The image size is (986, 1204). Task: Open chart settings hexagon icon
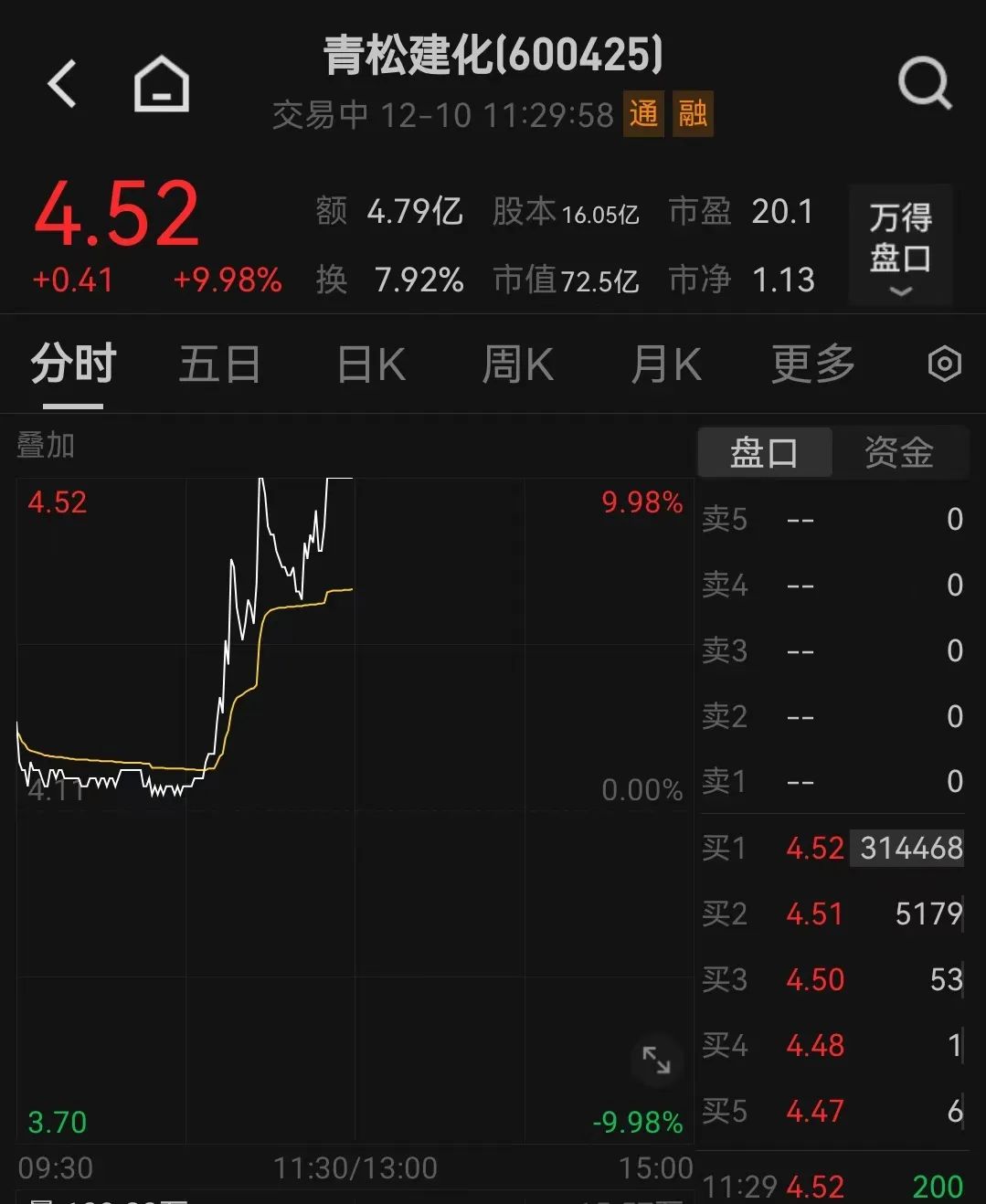pos(944,364)
